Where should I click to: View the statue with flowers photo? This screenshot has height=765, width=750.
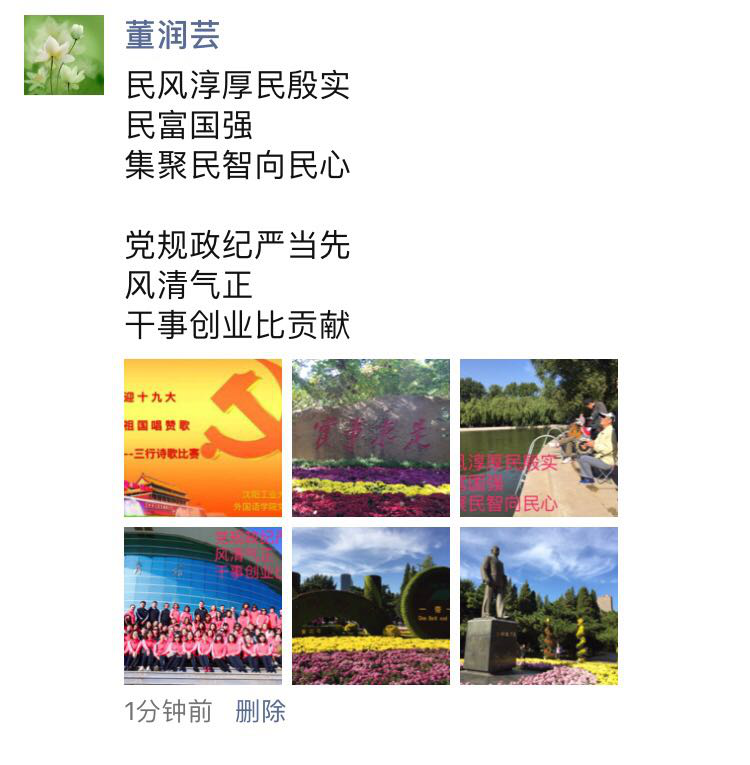pyautogui.click(x=538, y=605)
